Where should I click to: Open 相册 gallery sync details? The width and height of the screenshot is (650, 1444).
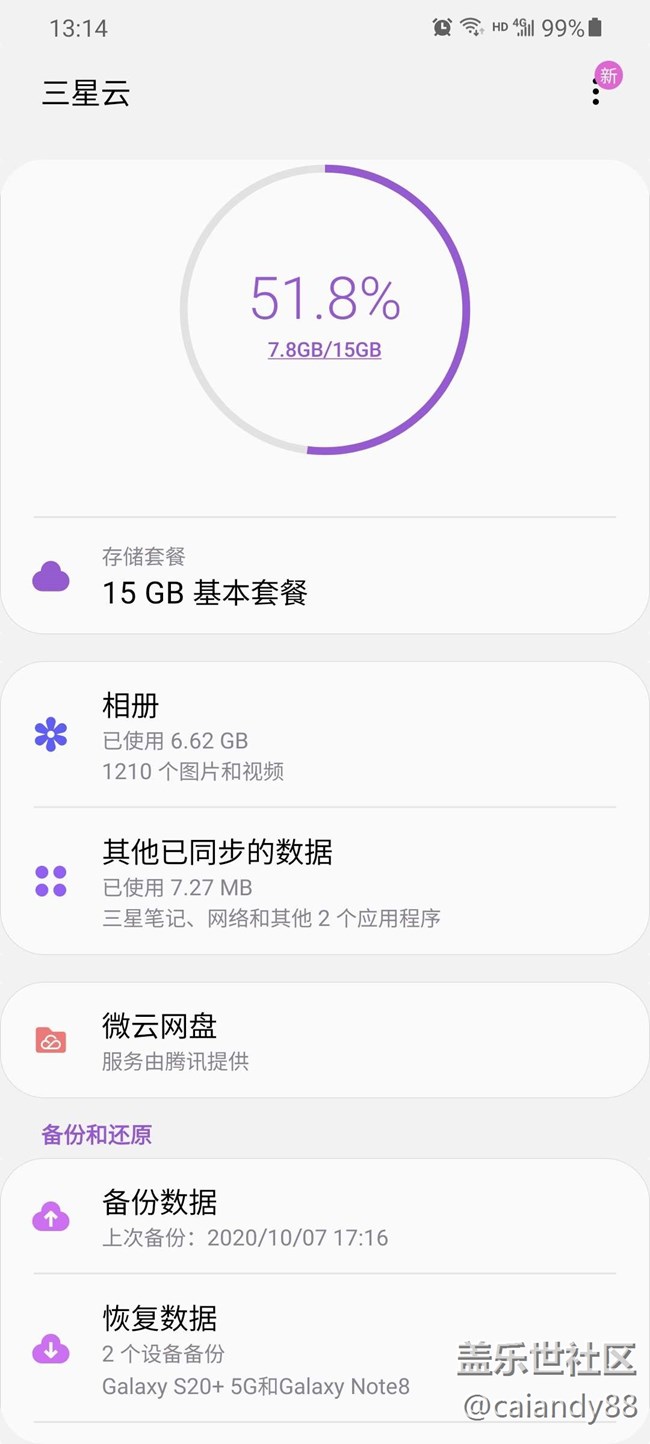click(324, 737)
